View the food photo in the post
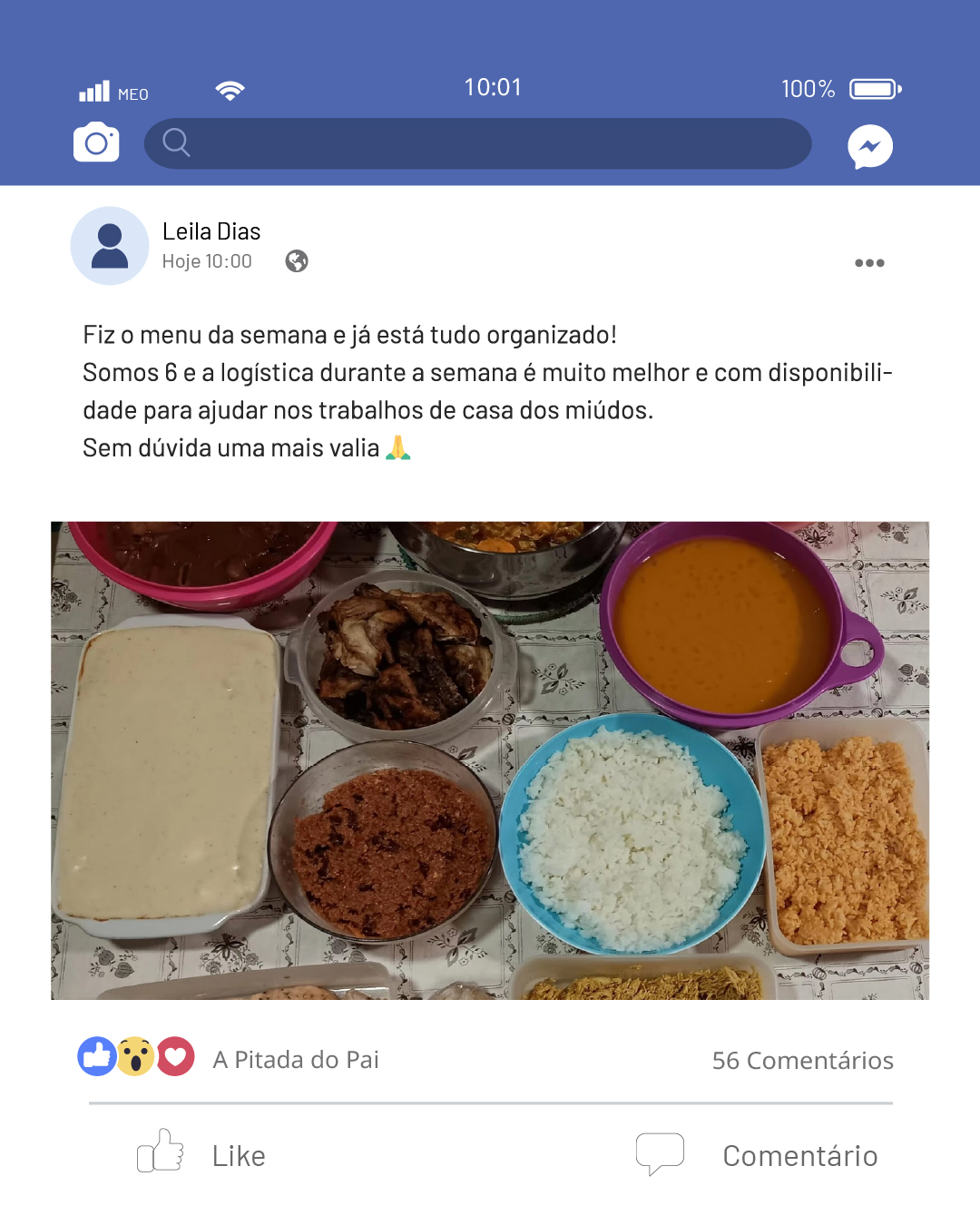The image size is (980, 1225). 490,760
